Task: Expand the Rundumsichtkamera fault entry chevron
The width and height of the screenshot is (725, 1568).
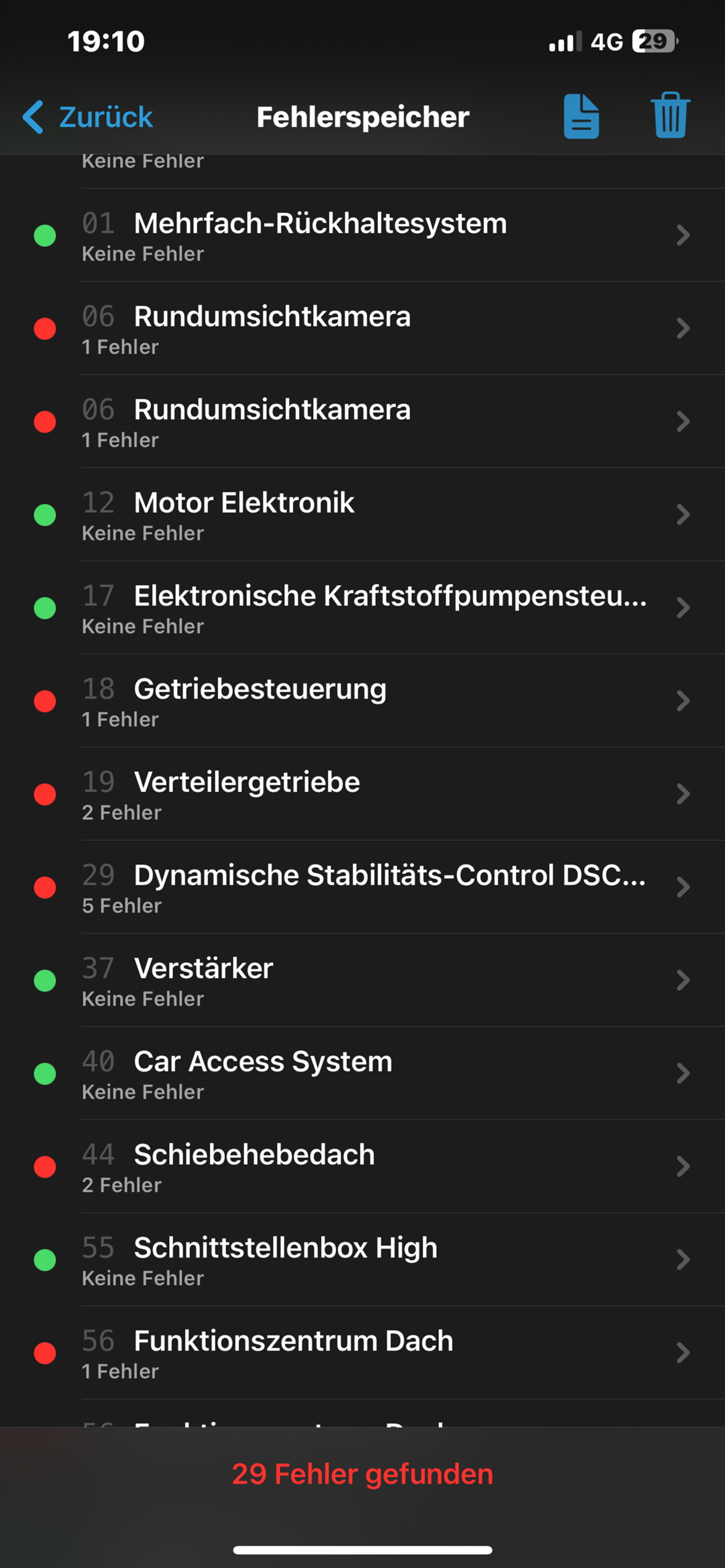Action: click(683, 329)
